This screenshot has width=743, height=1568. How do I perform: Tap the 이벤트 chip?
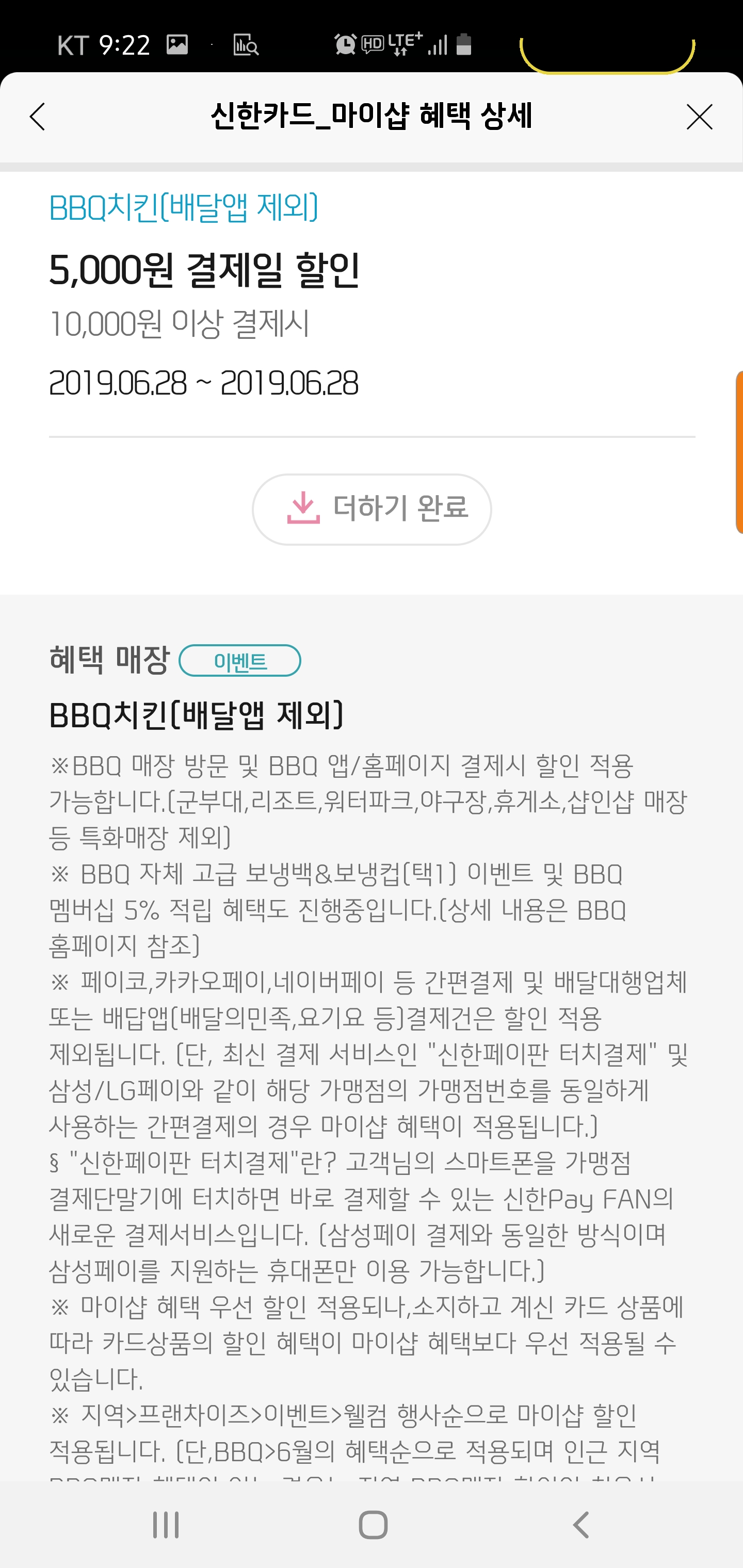coord(240,660)
